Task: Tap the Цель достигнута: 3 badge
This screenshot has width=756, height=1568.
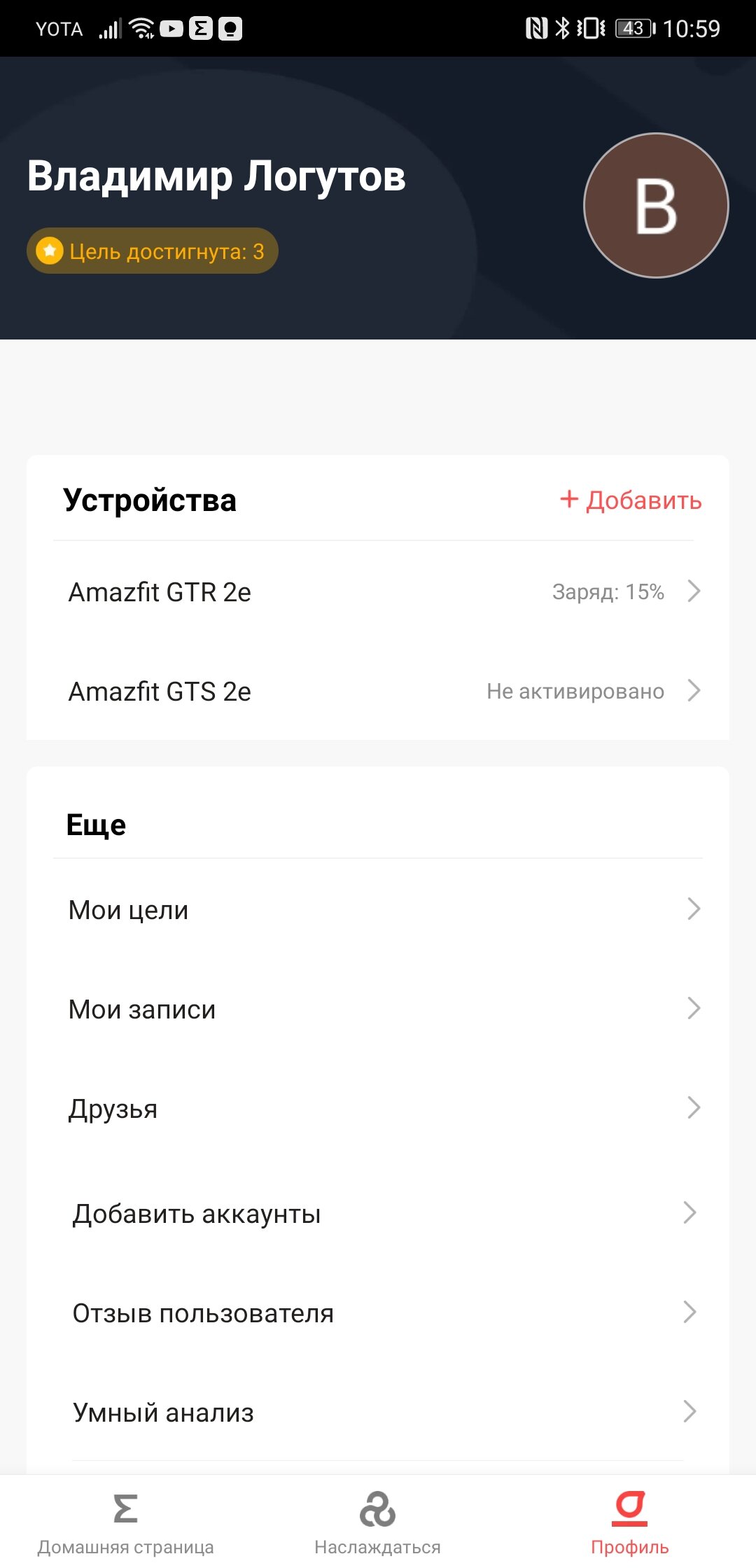Action: 152,251
